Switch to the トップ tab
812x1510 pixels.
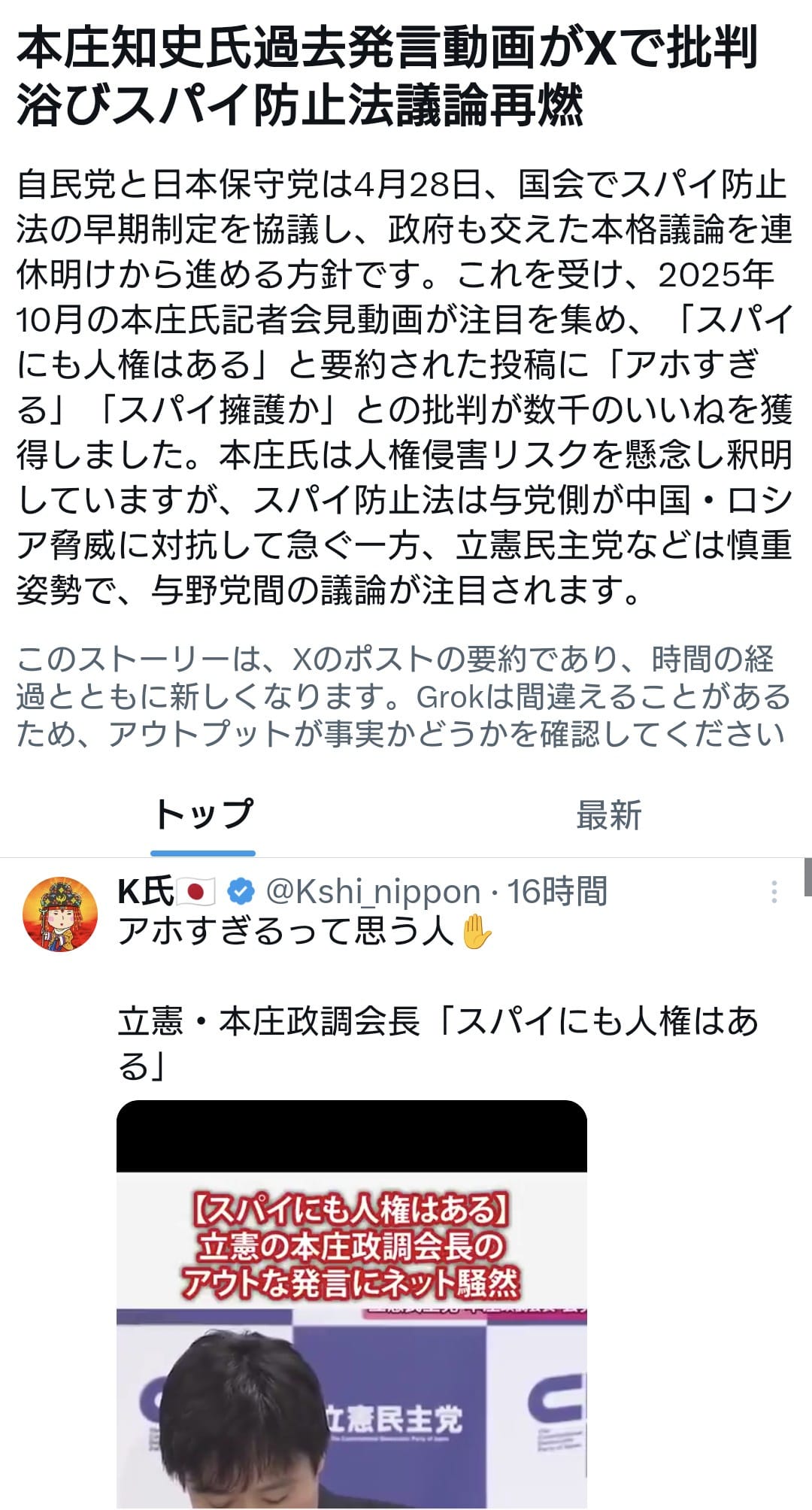pos(203,815)
